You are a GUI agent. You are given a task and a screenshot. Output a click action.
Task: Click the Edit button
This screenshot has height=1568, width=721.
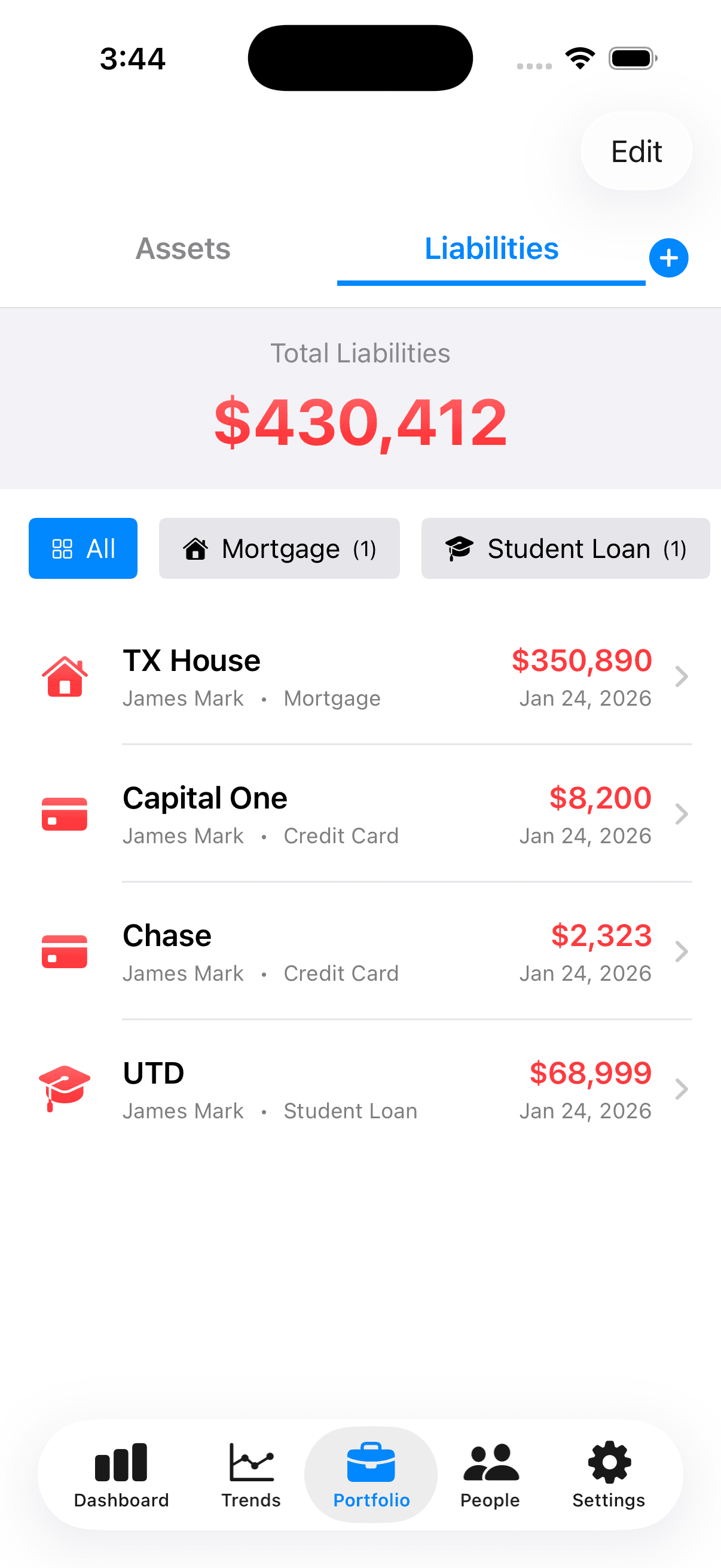[x=636, y=151]
